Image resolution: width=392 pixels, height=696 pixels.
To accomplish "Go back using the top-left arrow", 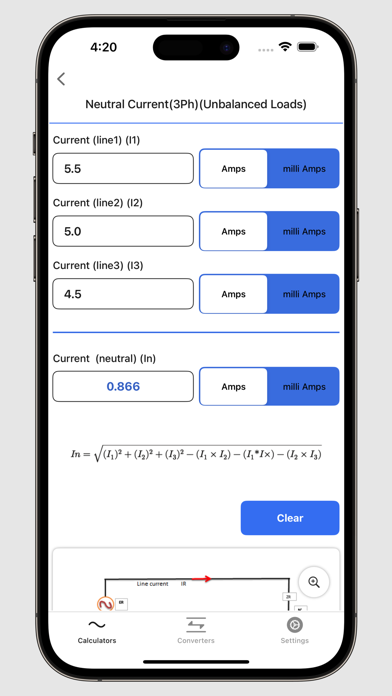I will tap(61, 79).
